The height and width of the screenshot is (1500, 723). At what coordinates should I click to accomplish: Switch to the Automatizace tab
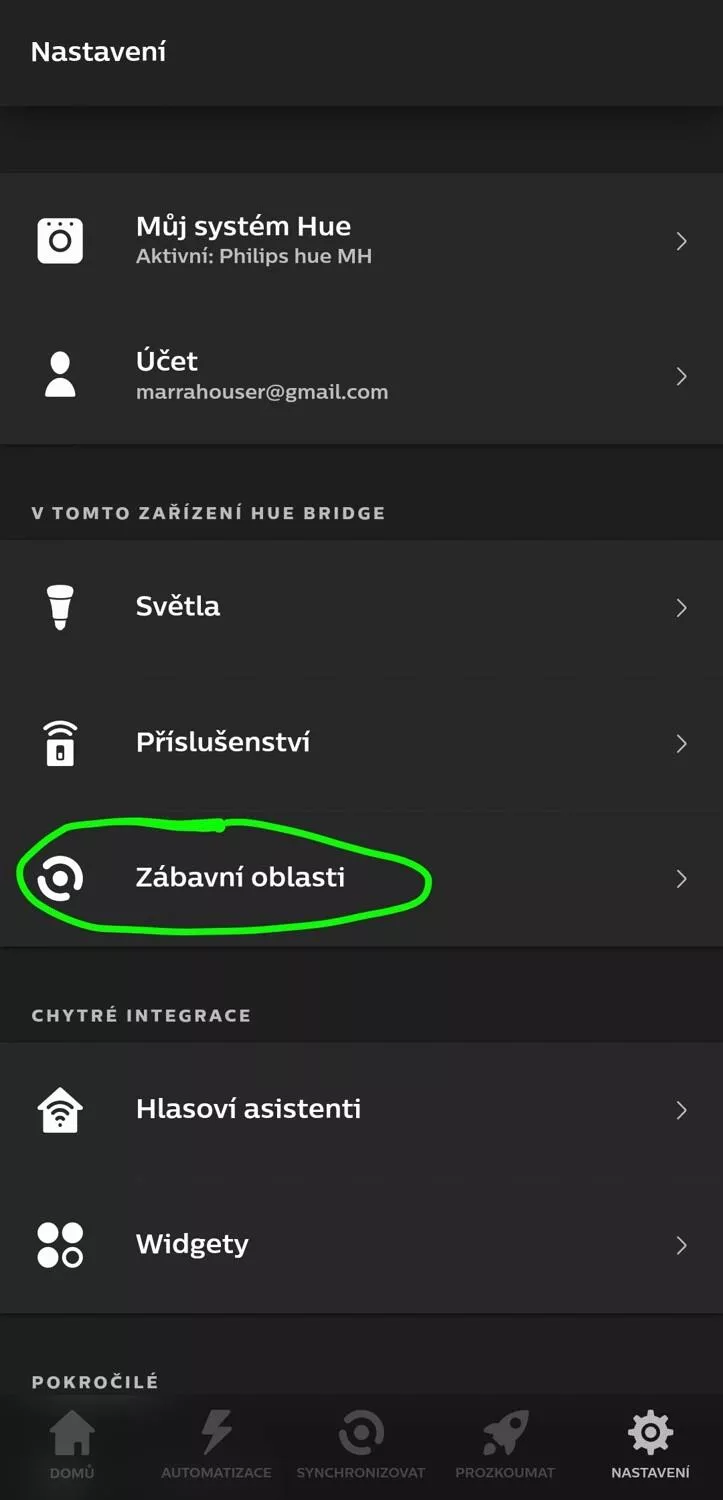(x=216, y=1445)
